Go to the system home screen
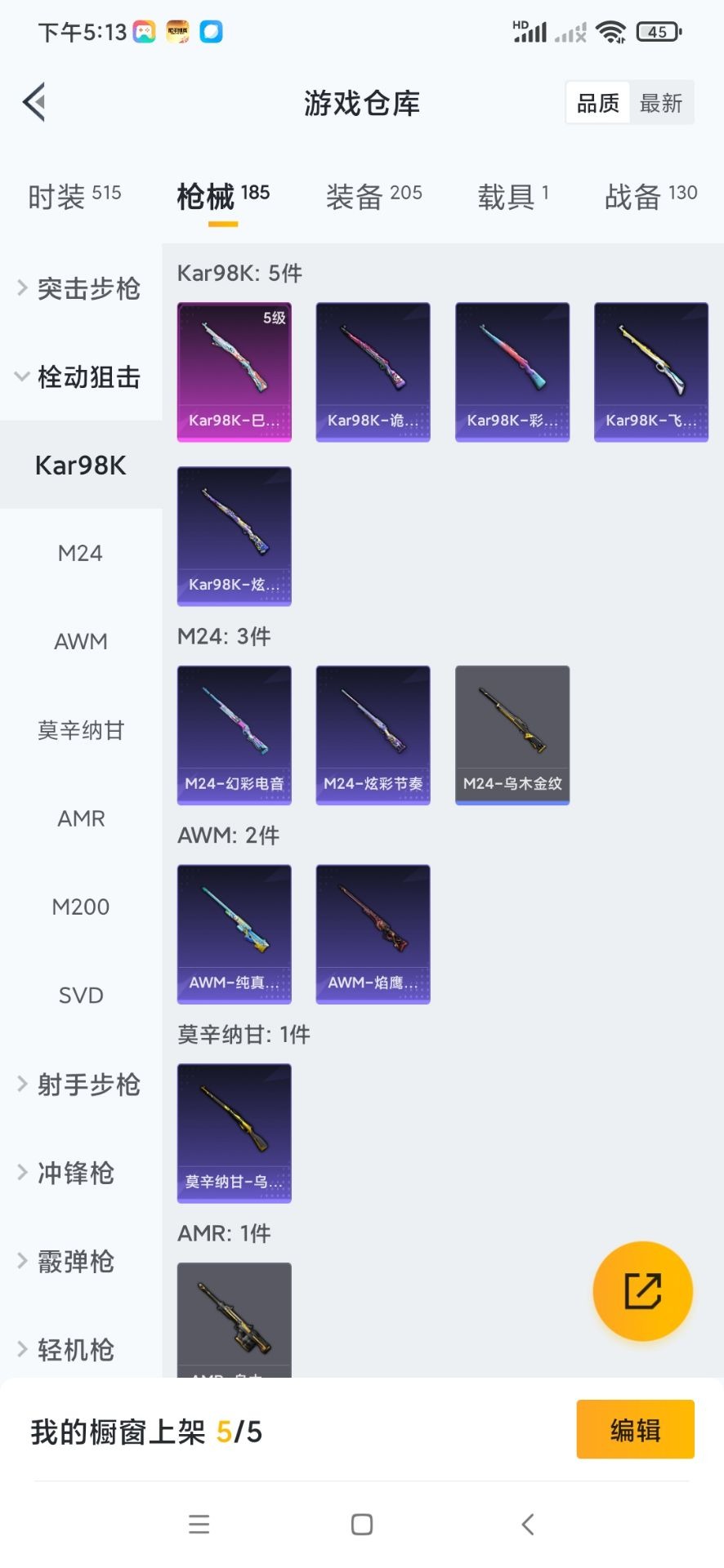The height and width of the screenshot is (1568, 724). [362, 1524]
